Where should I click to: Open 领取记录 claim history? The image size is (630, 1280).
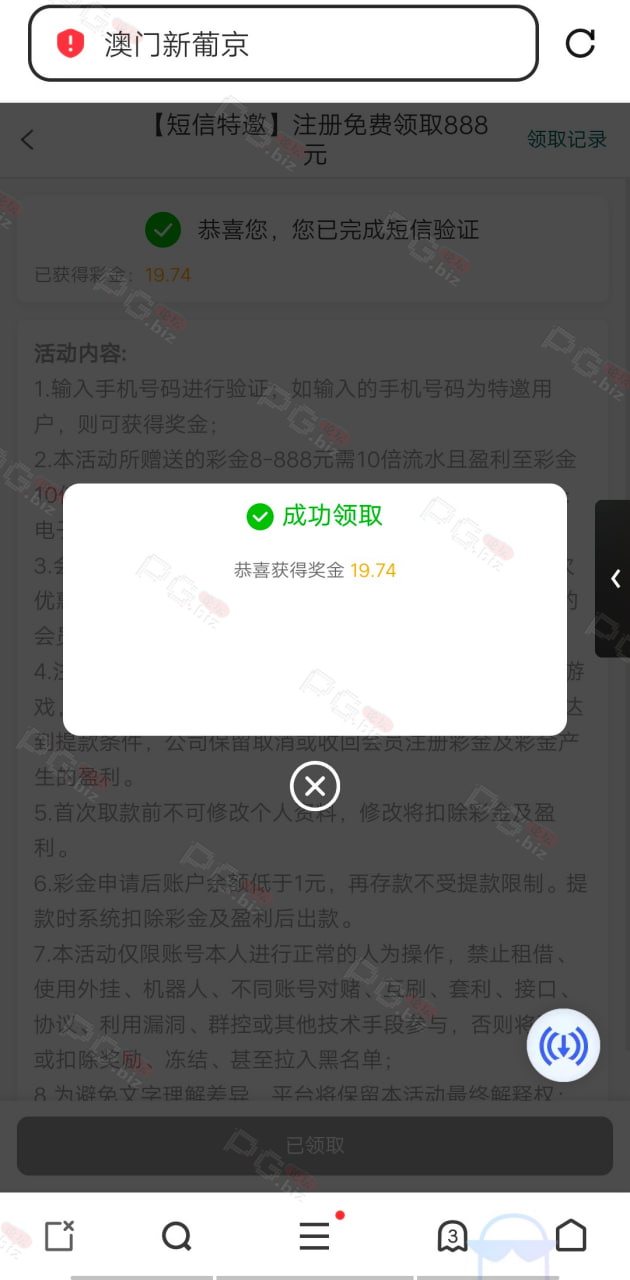pos(567,140)
